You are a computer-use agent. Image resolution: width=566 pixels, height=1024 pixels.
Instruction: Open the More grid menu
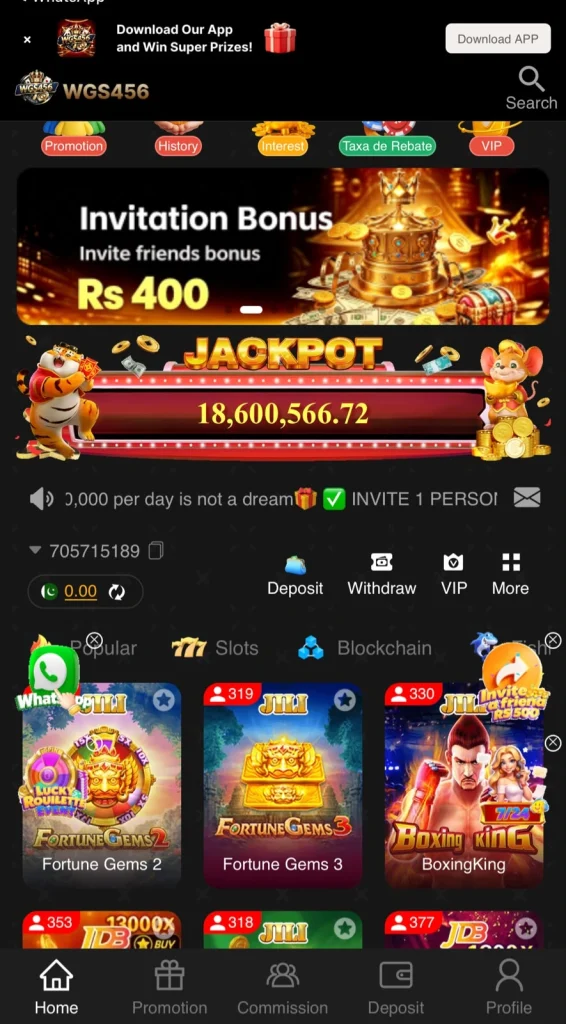(x=511, y=575)
